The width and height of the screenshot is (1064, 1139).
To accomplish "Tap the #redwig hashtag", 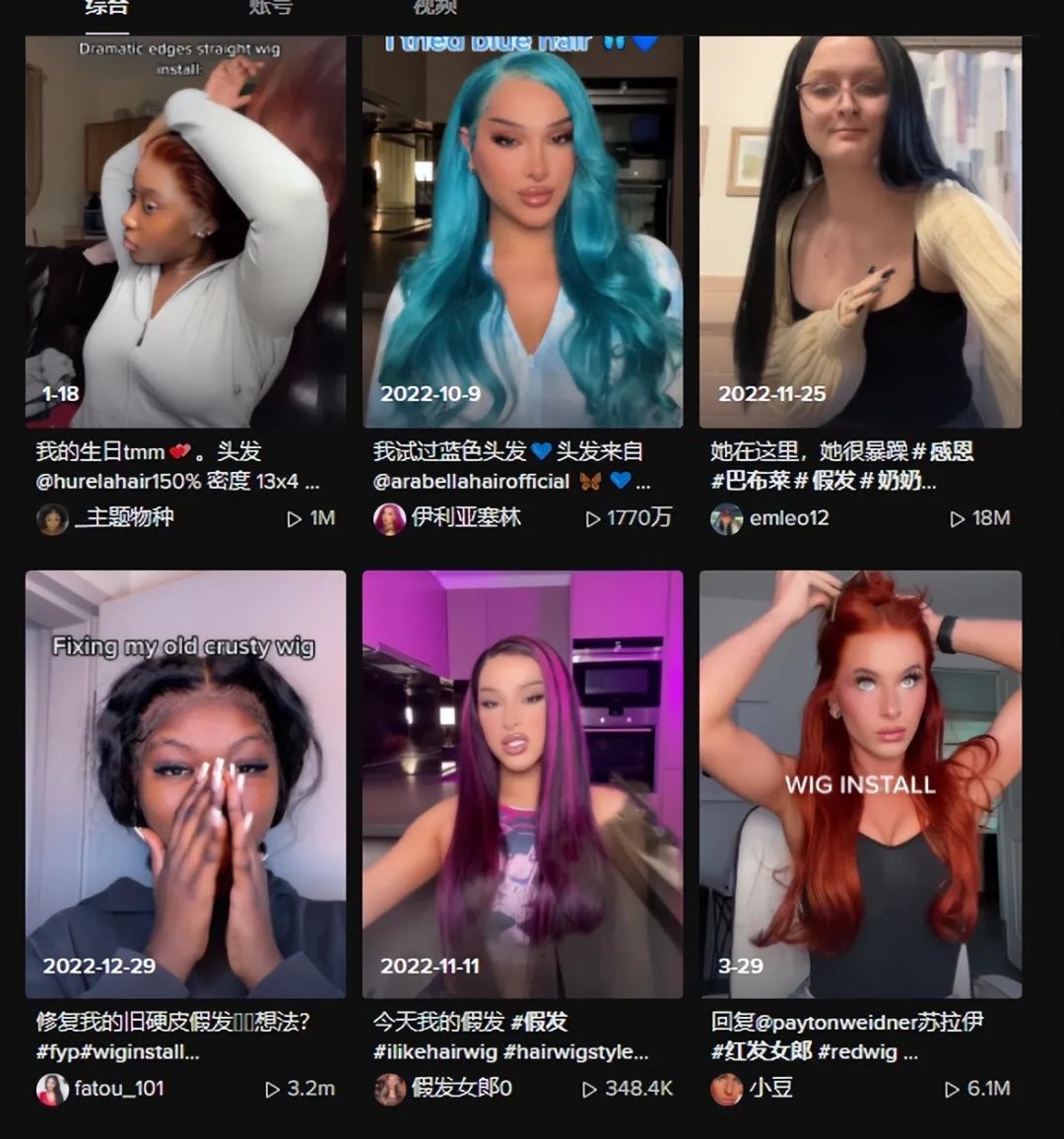I will pyautogui.click(x=857, y=1052).
